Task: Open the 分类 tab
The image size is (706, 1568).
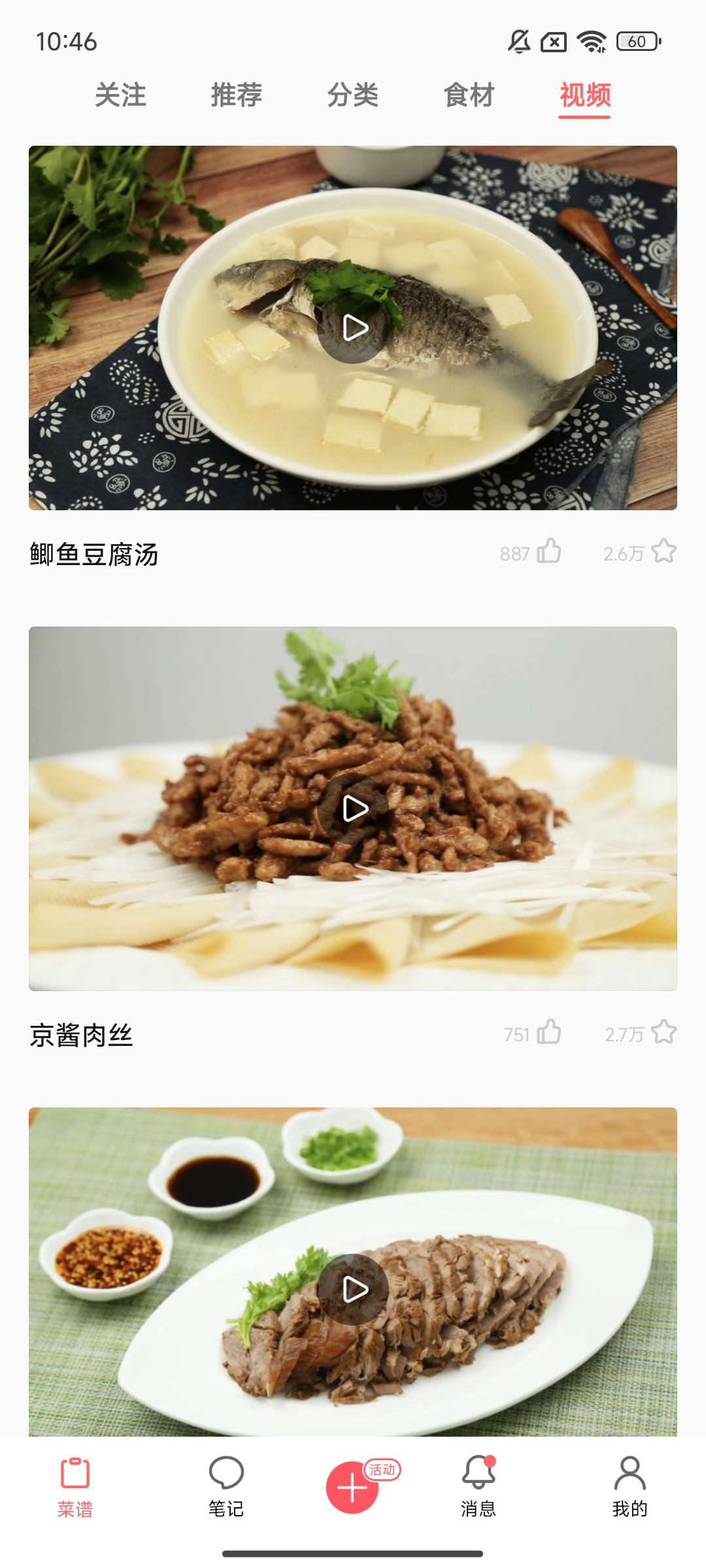Action: 353,95
